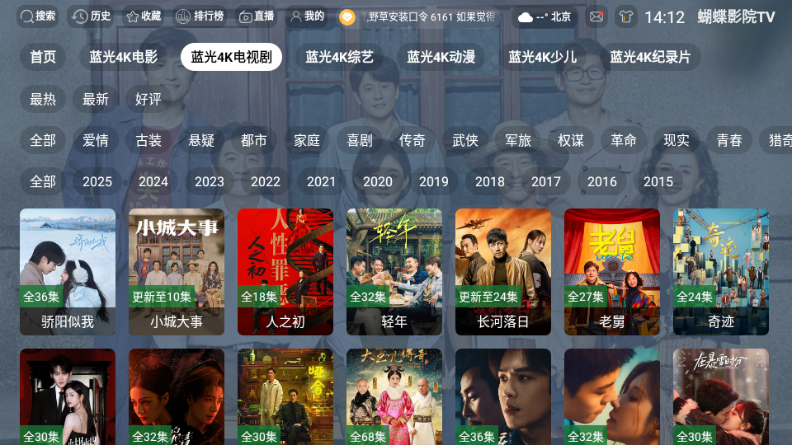Filter by 古装 genre
Viewport: 792px width, 445px height.
148,140
